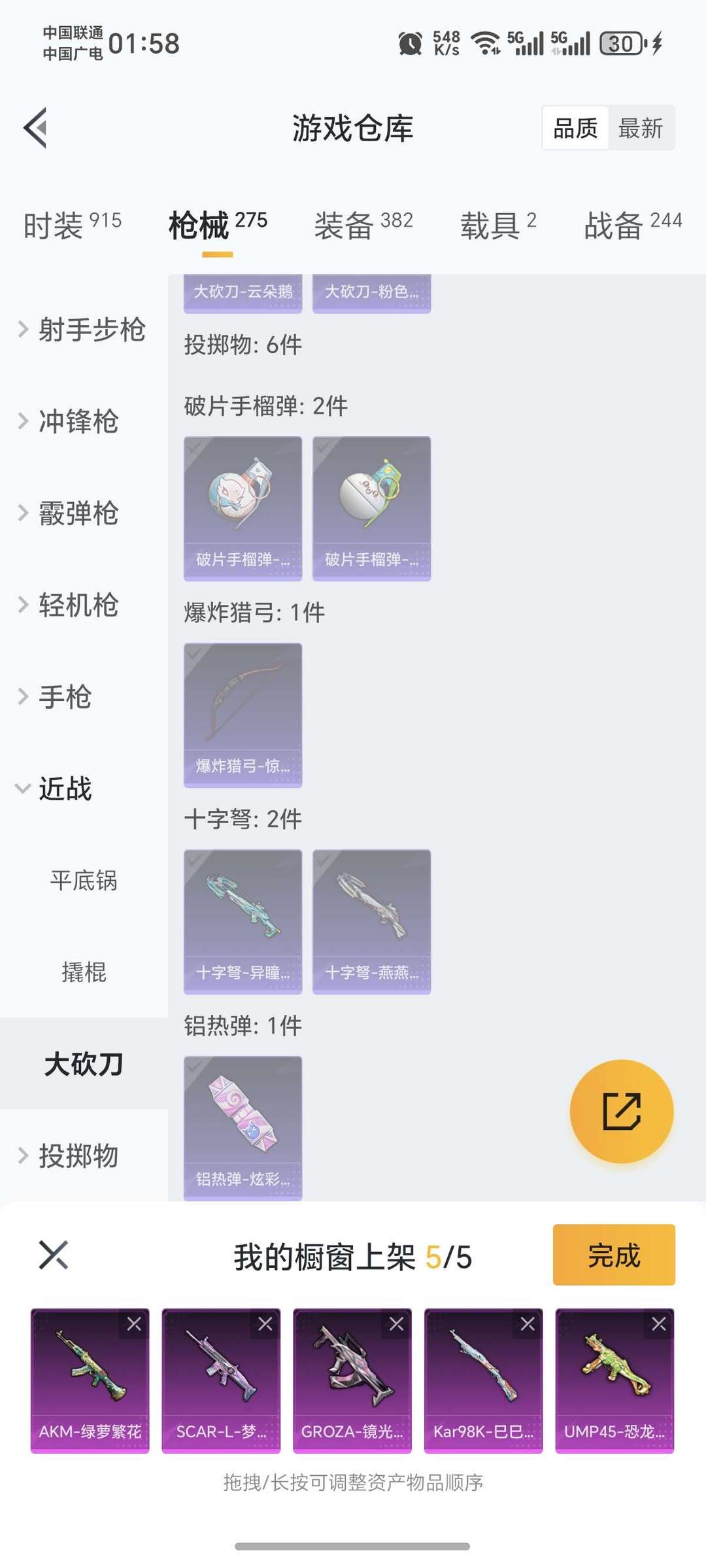Viewport: 706px width, 1568px height.
Task: Close the 我的橱窗上架 panel
Action: click(x=54, y=1255)
